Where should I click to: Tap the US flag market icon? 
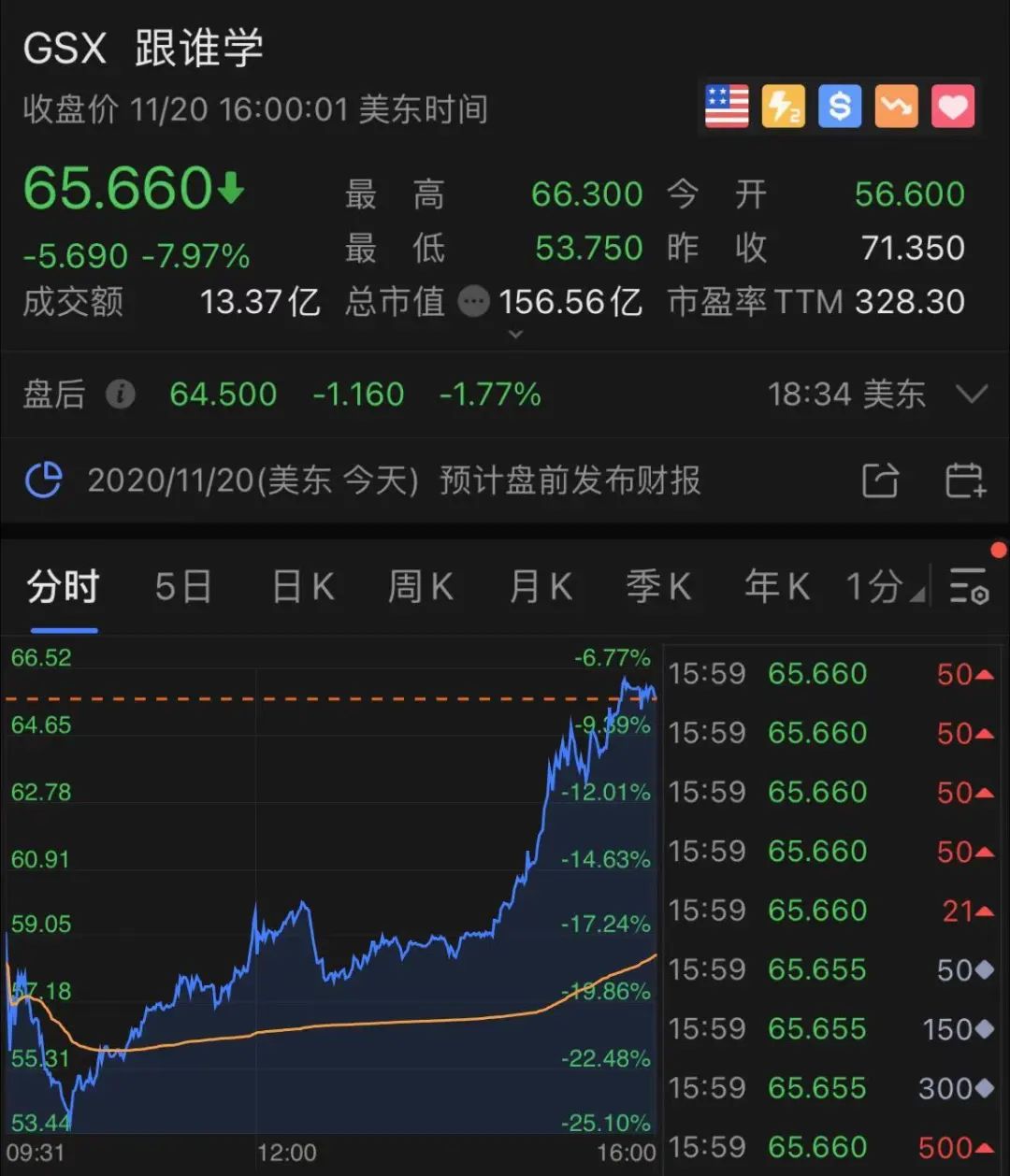click(x=727, y=107)
